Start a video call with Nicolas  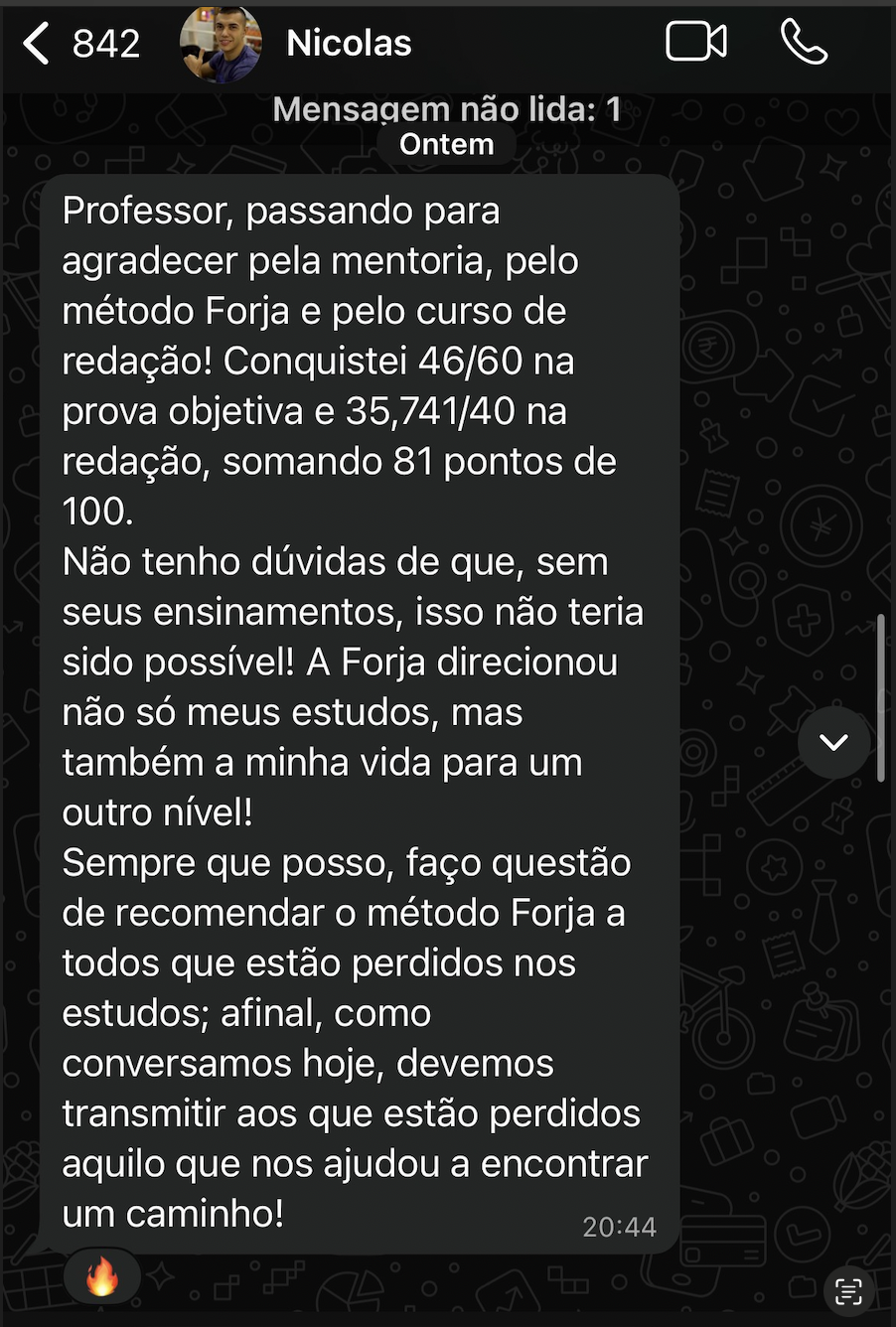pos(695,43)
